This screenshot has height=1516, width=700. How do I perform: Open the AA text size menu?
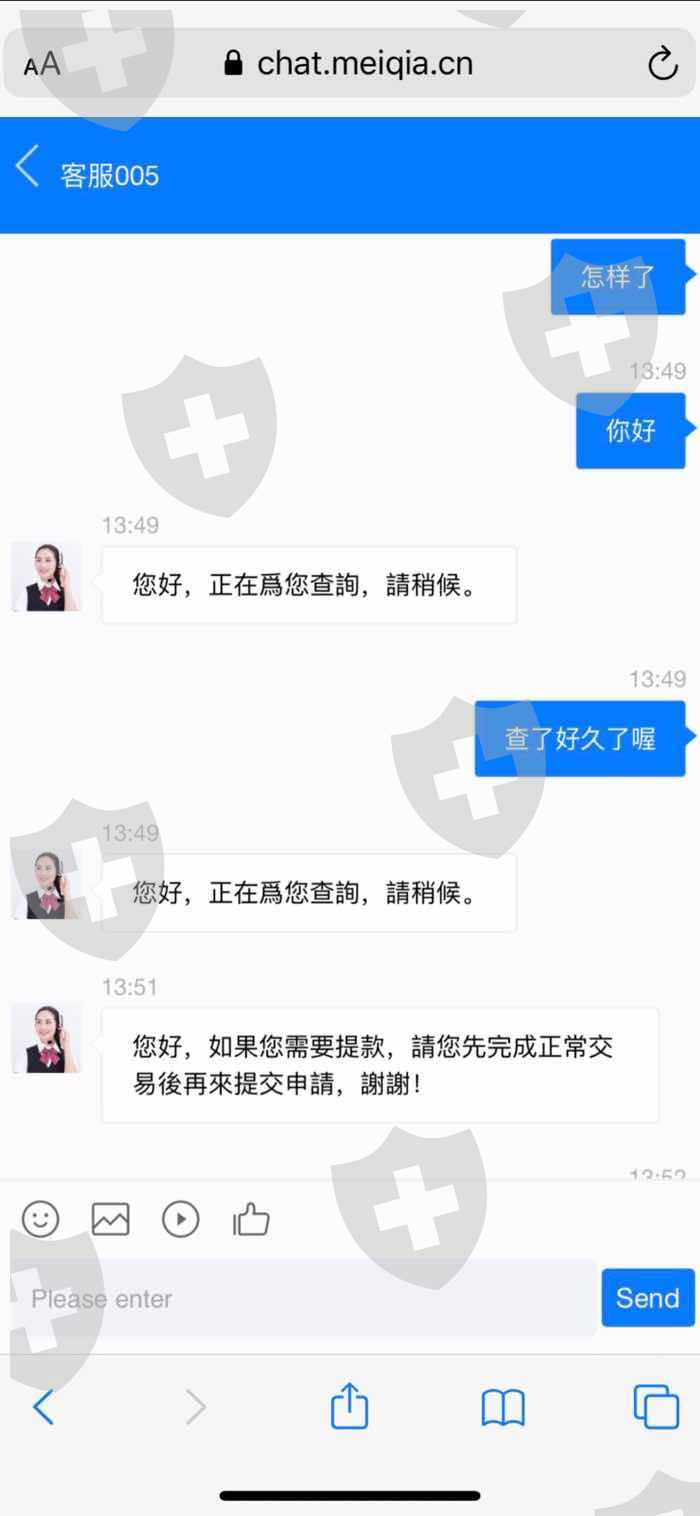42,65
